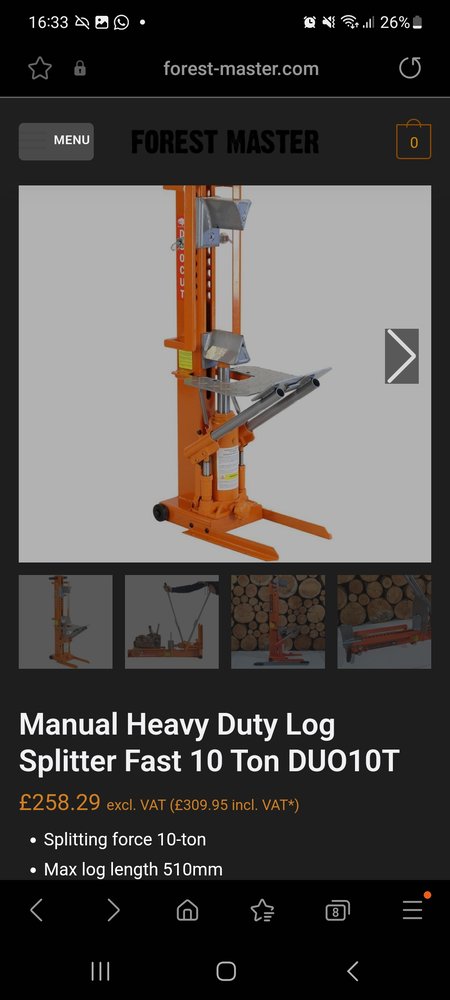The image size is (450, 1000).
Task: Show the next product image
Action: [402, 356]
